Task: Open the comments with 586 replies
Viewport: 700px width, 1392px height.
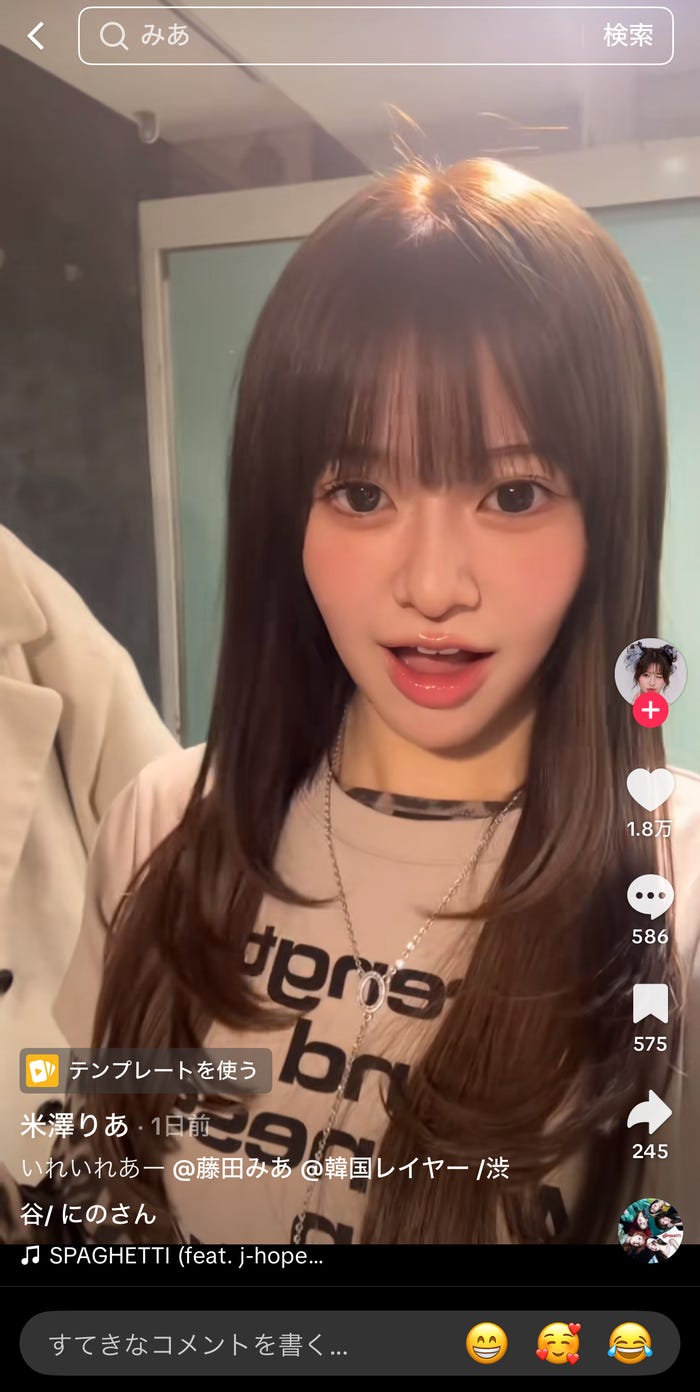Action: click(650, 896)
